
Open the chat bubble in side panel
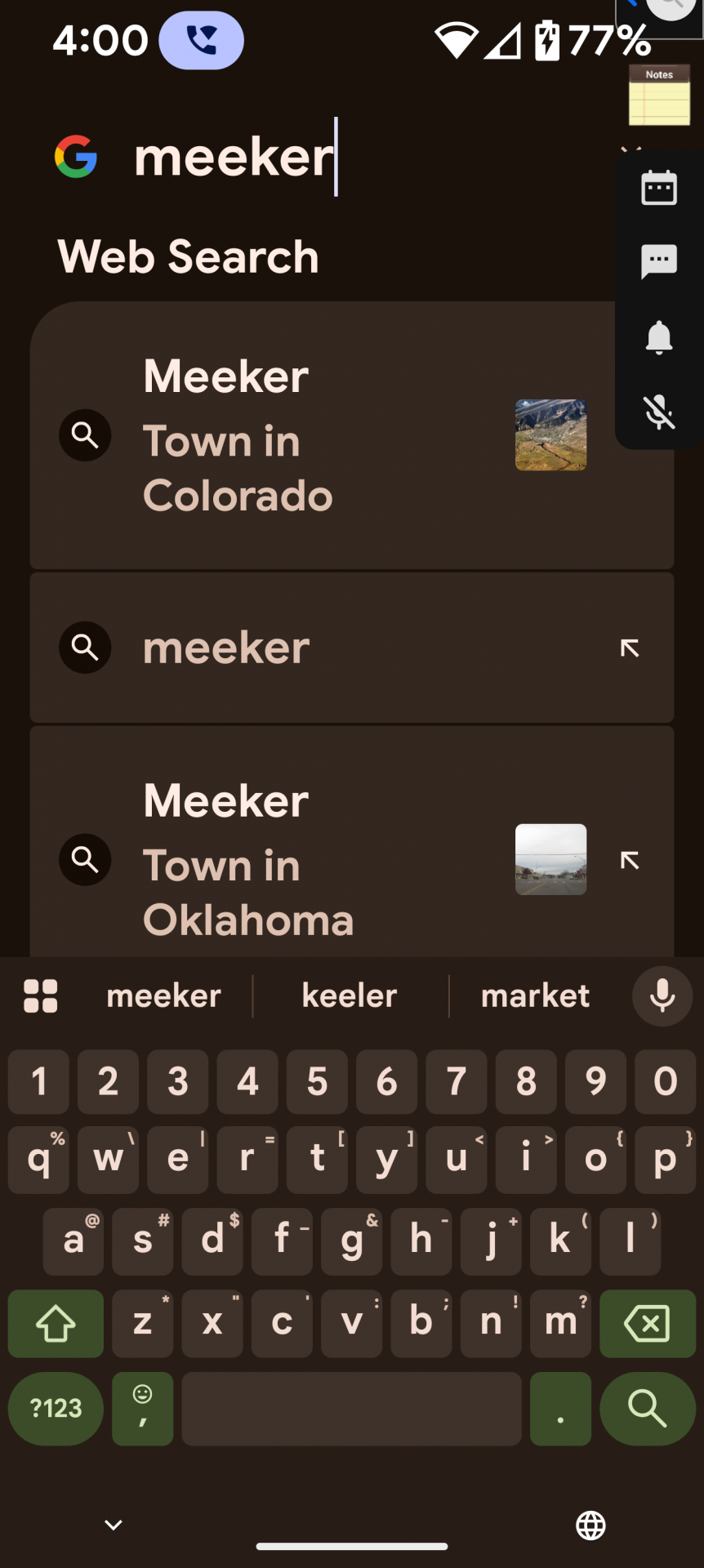coord(659,262)
